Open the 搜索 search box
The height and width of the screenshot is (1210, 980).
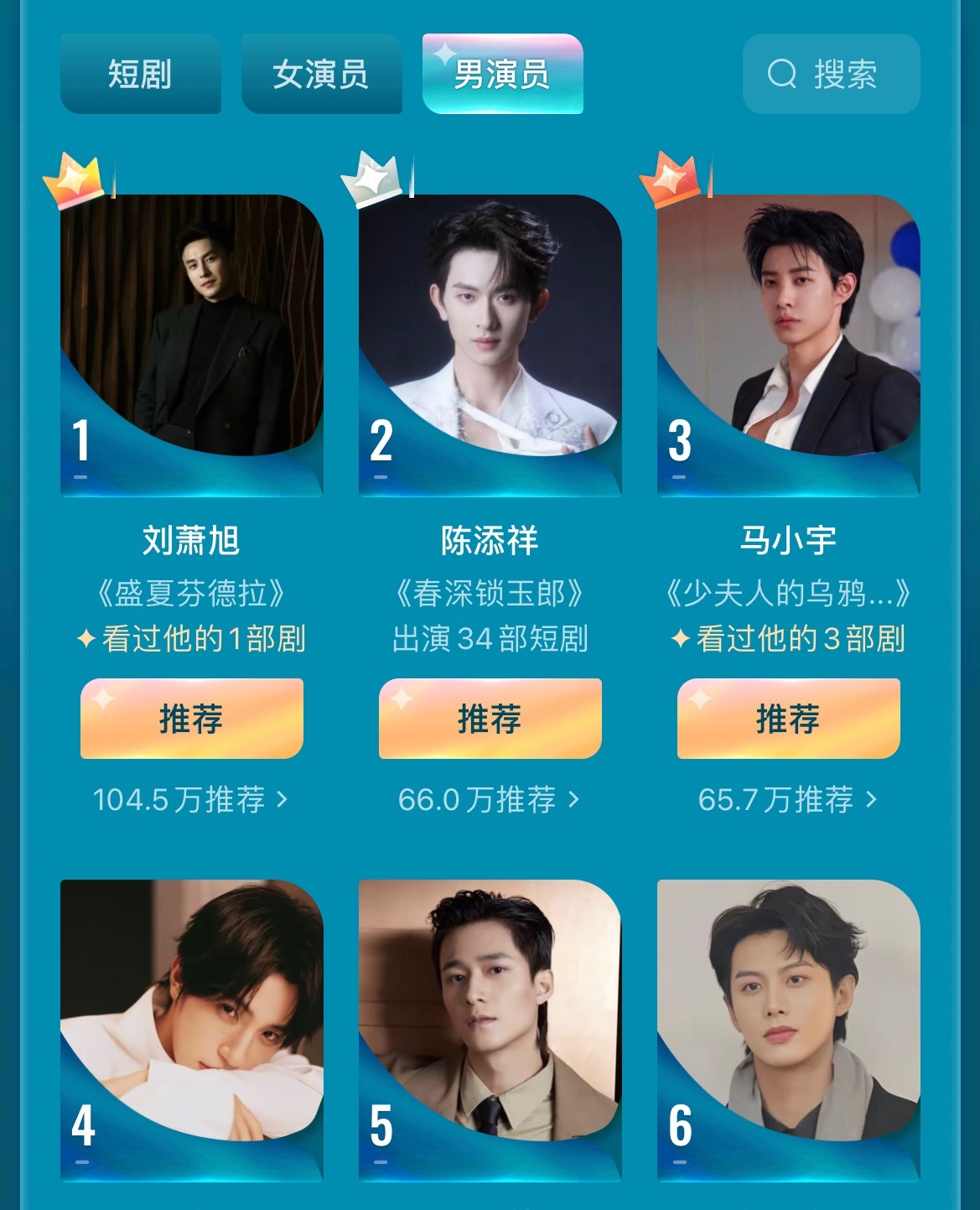pos(831,74)
